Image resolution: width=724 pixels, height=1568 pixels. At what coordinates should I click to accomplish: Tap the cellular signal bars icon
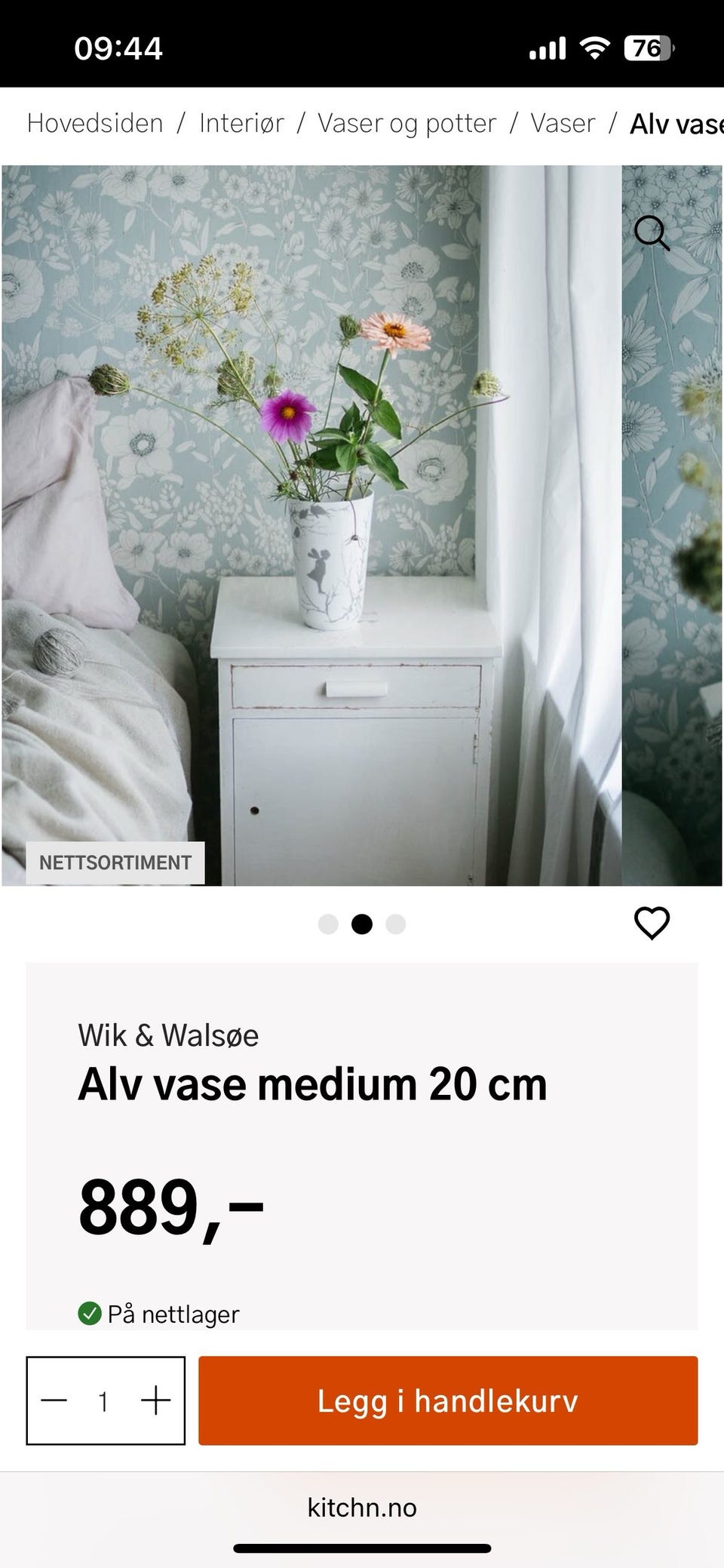pos(548,48)
